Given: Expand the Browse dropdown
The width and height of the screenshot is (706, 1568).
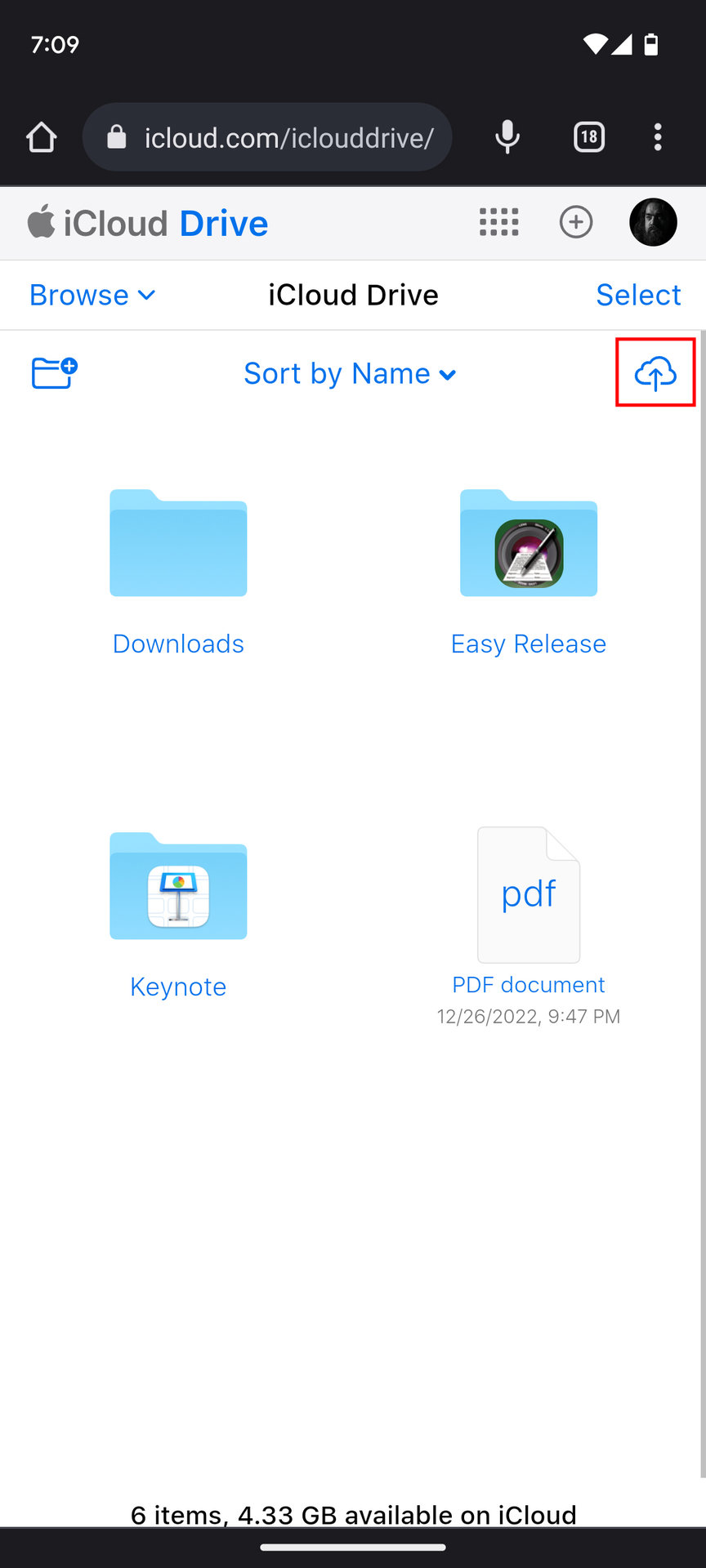Looking at the screenshot, I should pos(92,295).
